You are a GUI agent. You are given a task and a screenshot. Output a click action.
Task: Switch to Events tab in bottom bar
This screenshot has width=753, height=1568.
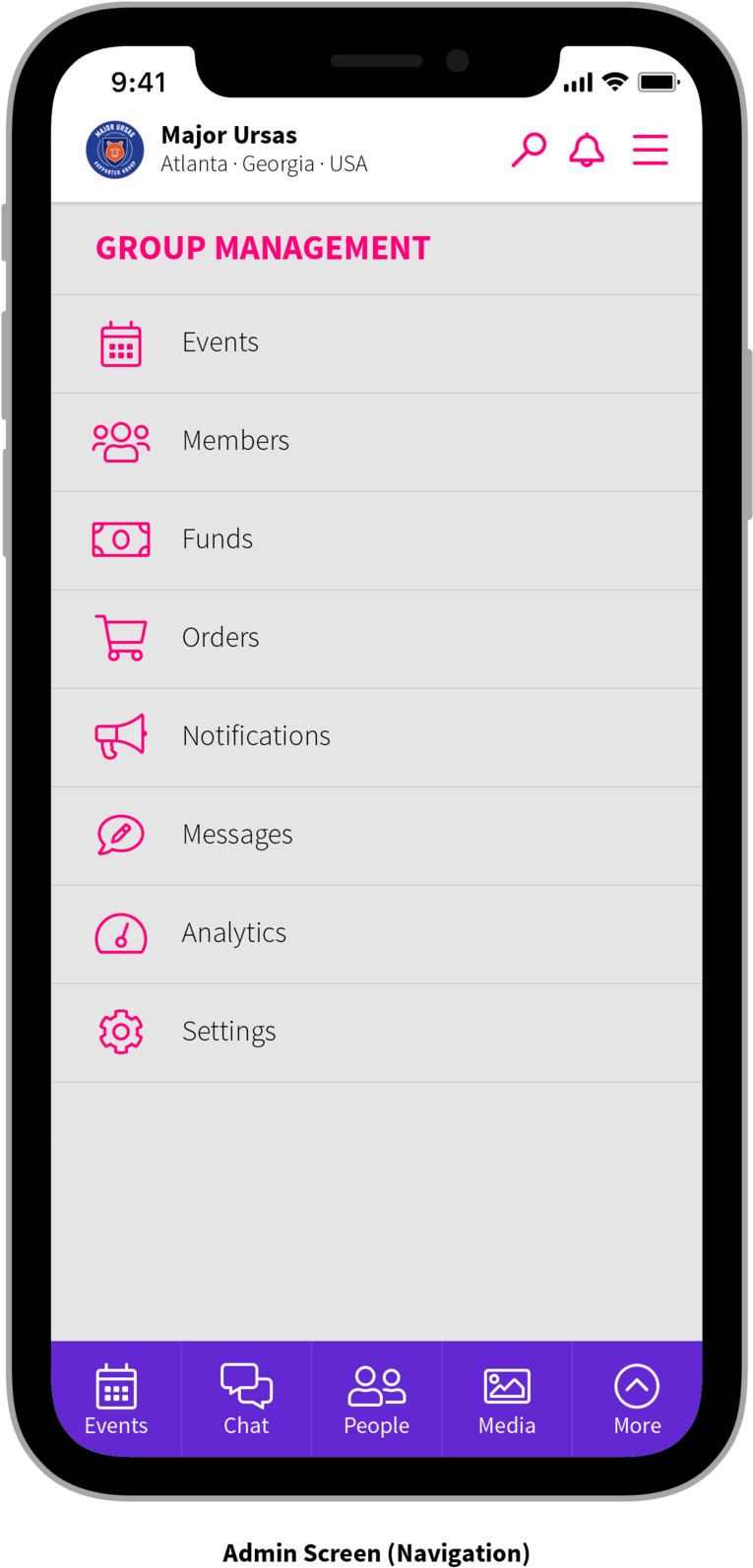(x=116, y=1399)
